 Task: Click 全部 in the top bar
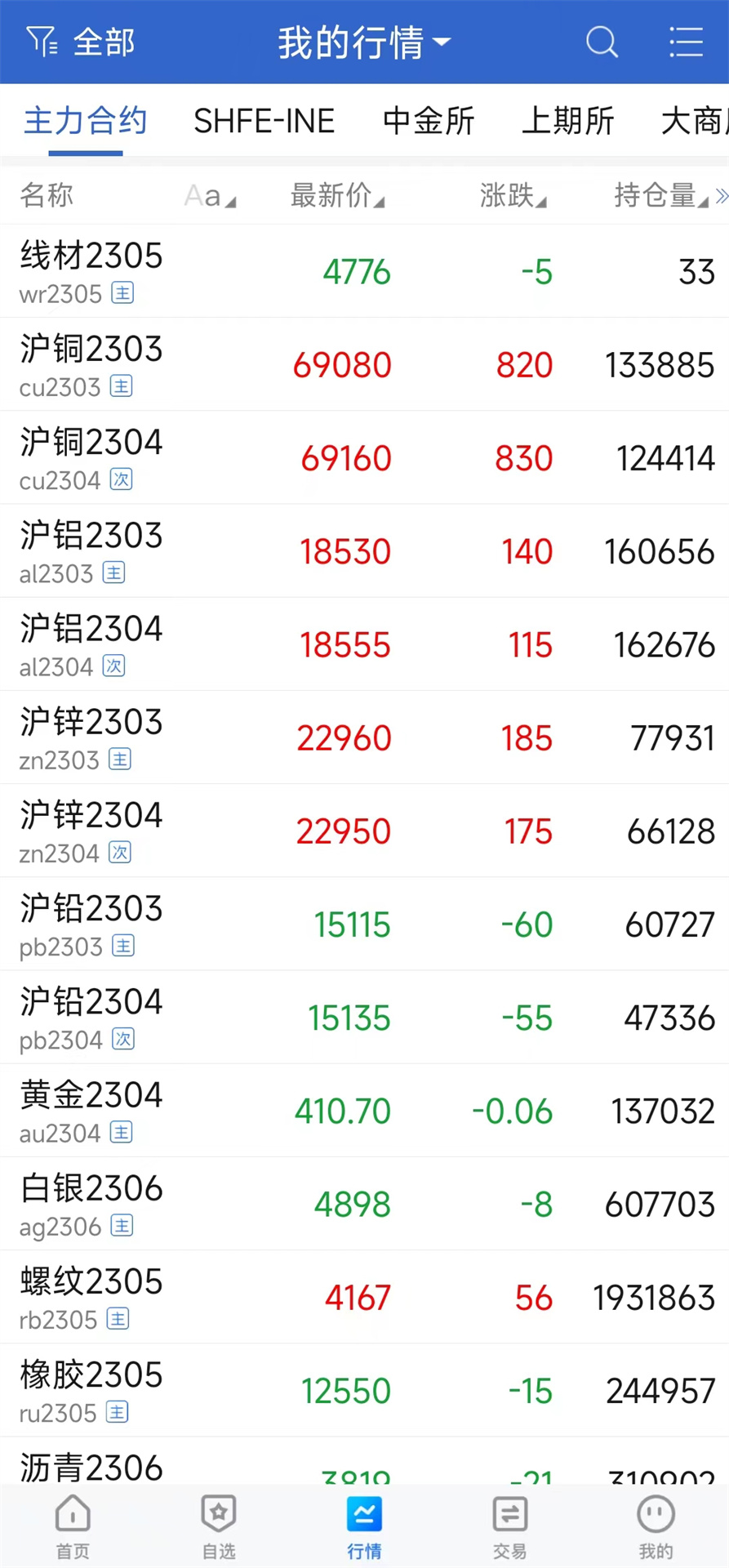(x=103, y=42)
